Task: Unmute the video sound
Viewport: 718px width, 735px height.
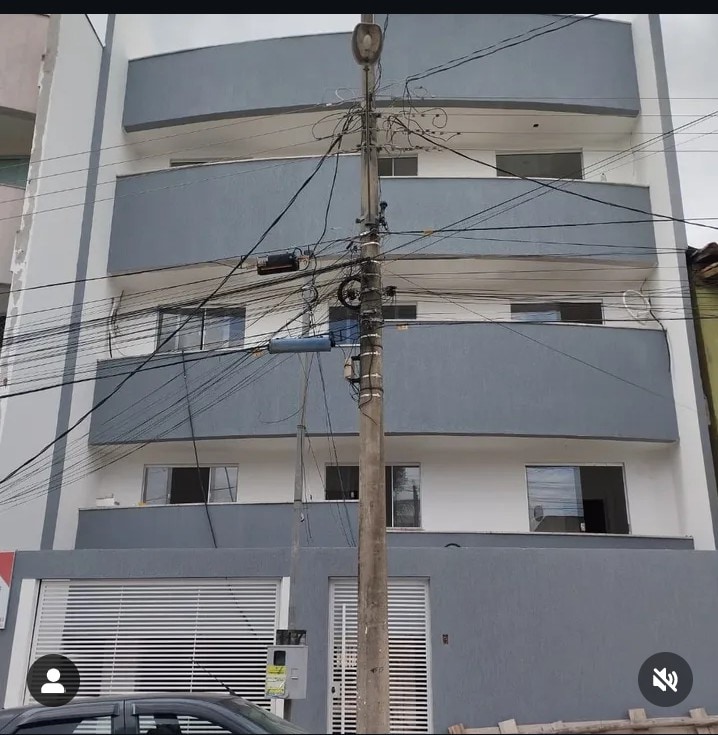Action: tap(665, 680)
